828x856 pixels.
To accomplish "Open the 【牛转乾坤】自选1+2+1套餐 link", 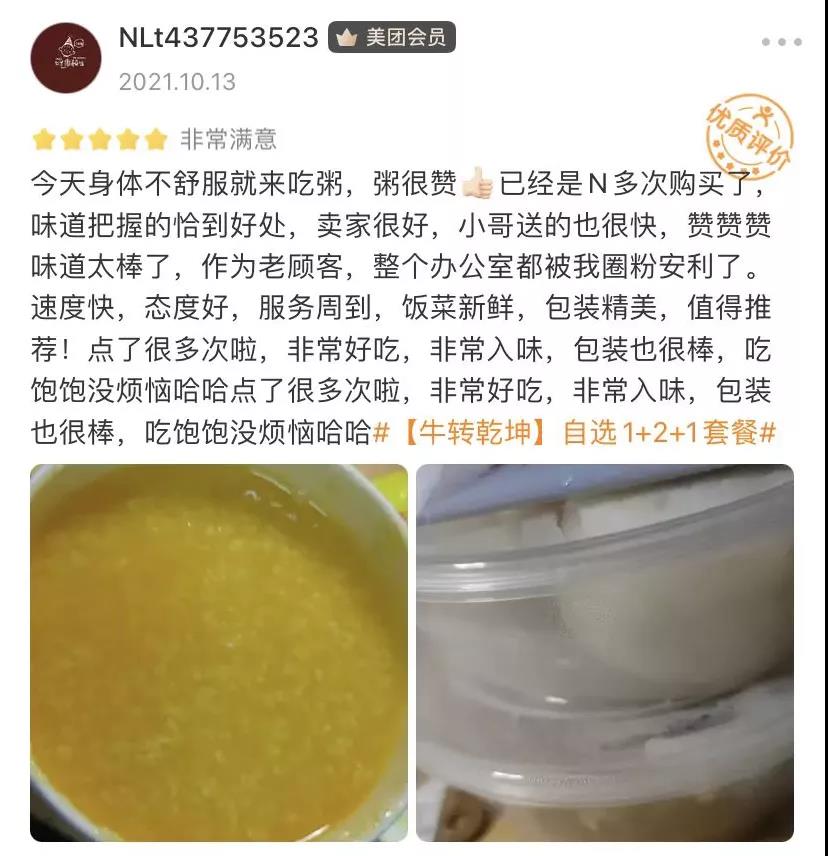I will tap(573, 433).
